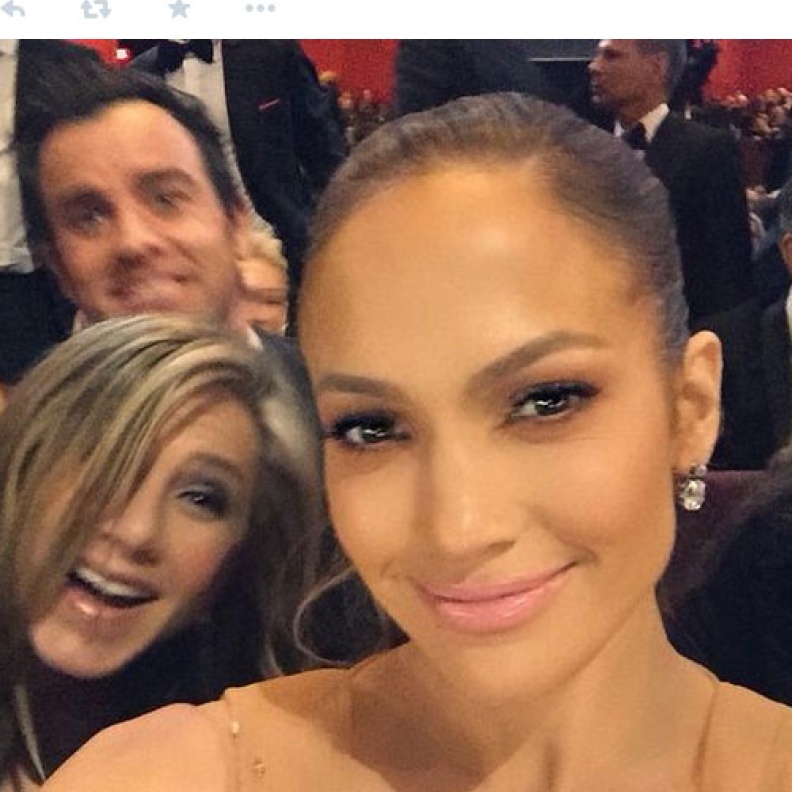This screenshot has width=792, height=792.
Task: Open the tweet's photo full screen
Action: click(x=396, y=415)
